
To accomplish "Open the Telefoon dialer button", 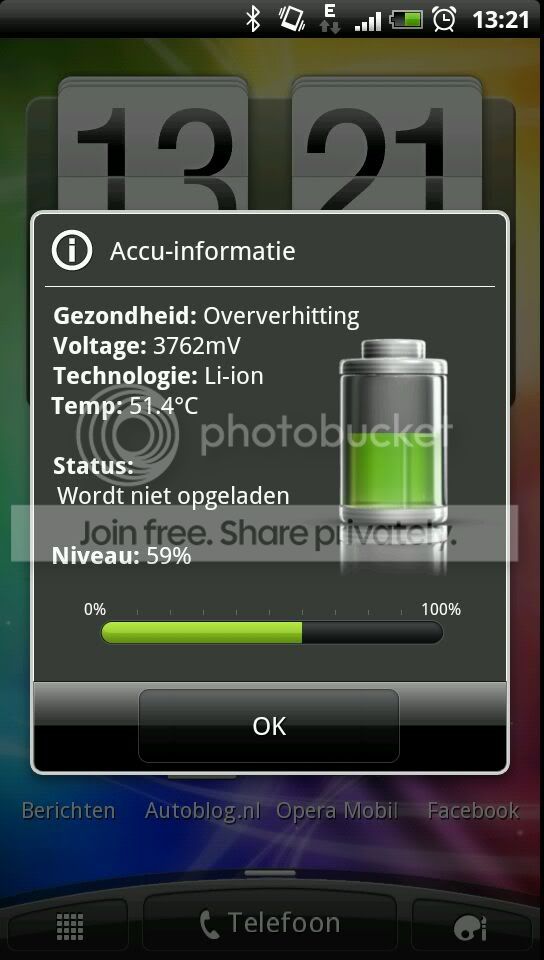I will (269, 924).
